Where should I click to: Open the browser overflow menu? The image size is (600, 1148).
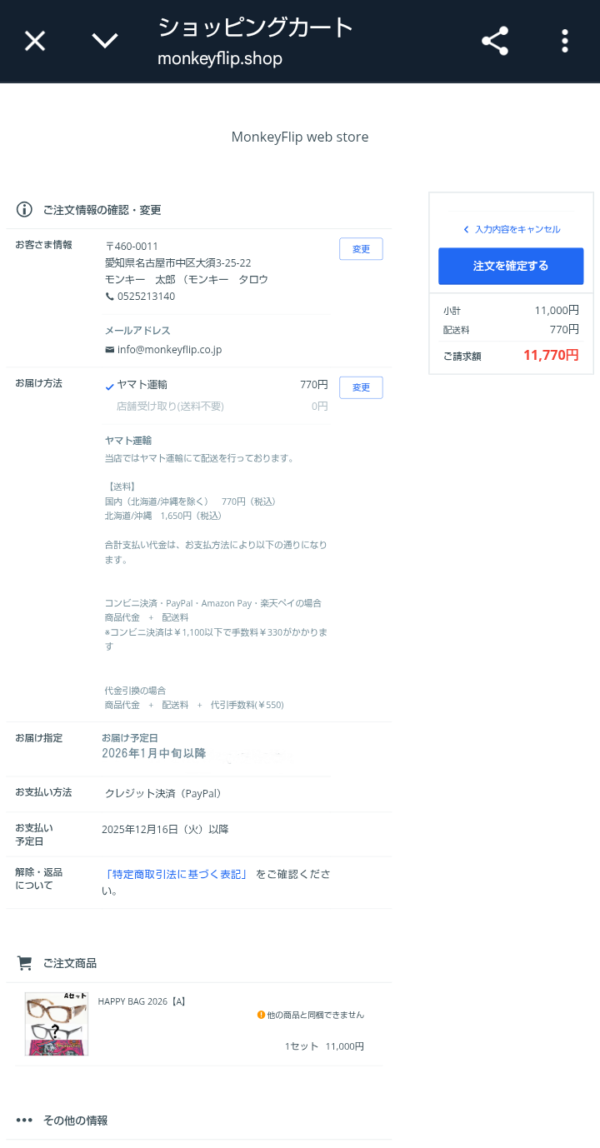[565, 41]
